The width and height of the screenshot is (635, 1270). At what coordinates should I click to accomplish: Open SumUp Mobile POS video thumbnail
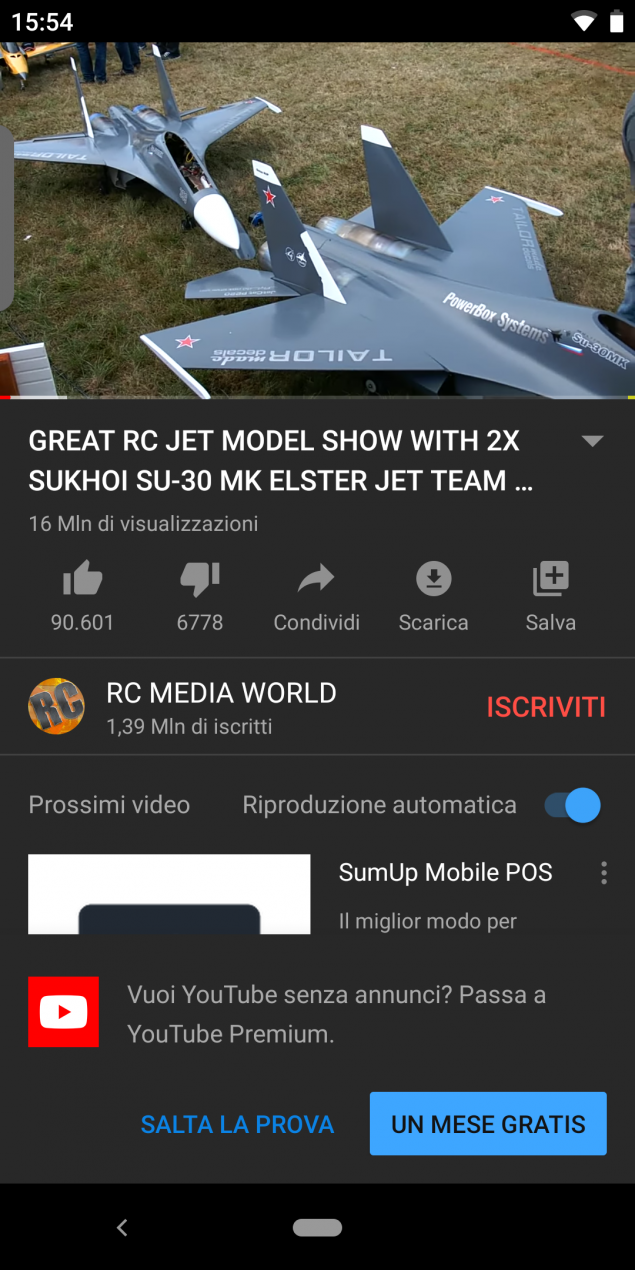point(169,894)
